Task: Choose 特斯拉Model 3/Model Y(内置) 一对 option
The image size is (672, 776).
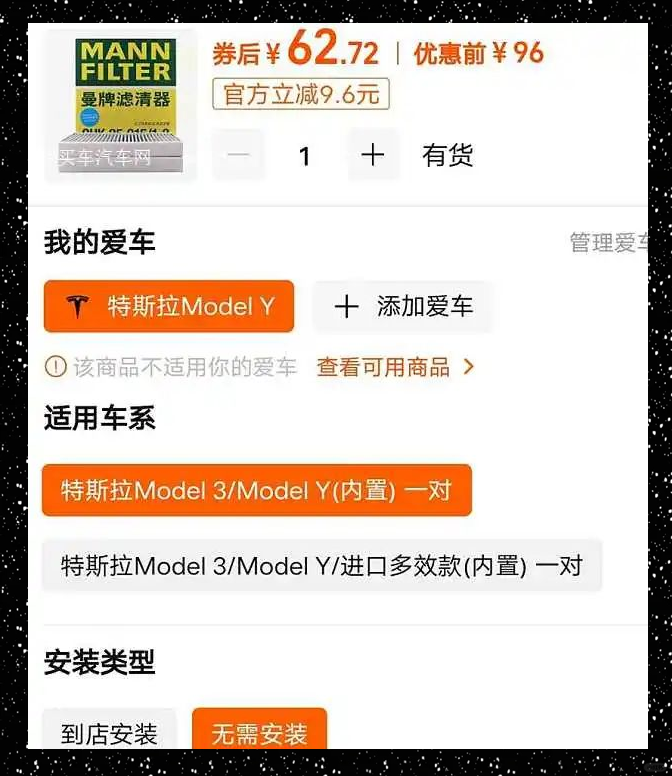Action: coord(256,490)
